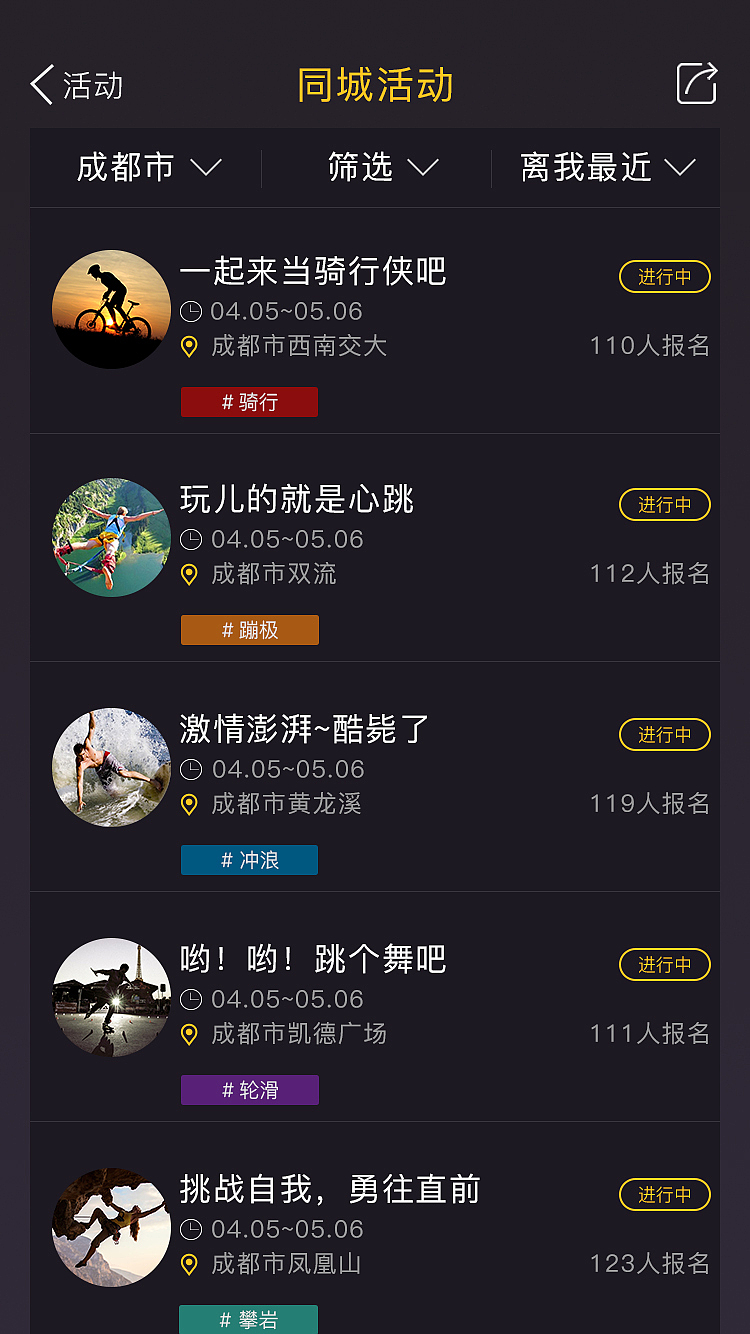Click the 同城活动 title tab

coord(375,85)
